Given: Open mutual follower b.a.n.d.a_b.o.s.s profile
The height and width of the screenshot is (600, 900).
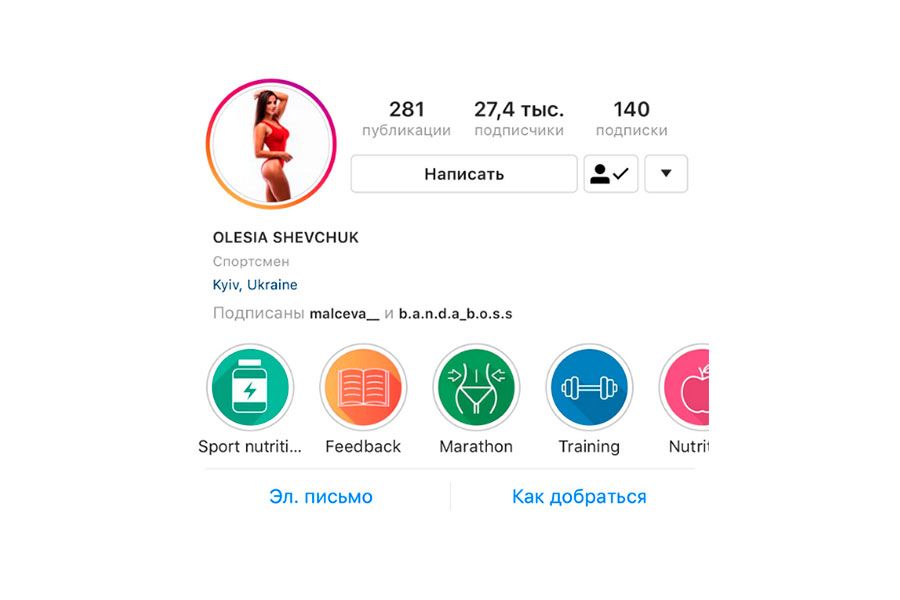Looking at the screenshot, I should tap(455, 313).
